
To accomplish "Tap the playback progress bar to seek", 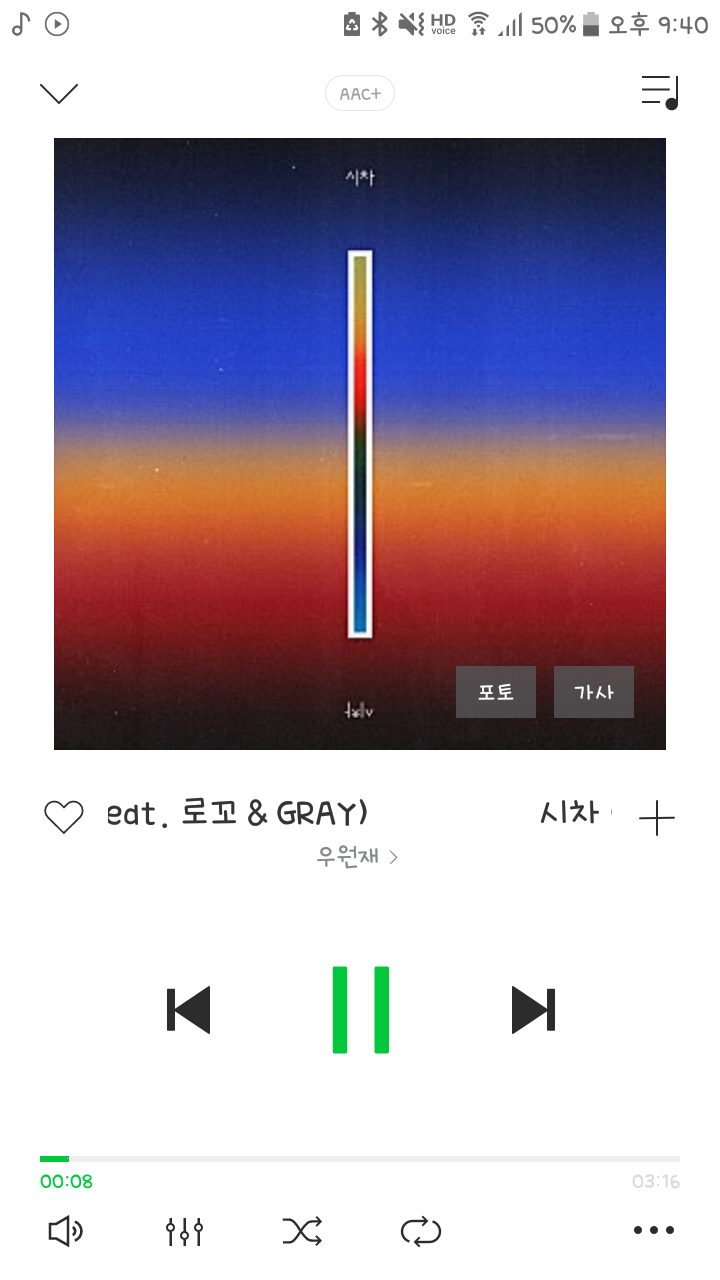I will click(x=360, y=1159).
